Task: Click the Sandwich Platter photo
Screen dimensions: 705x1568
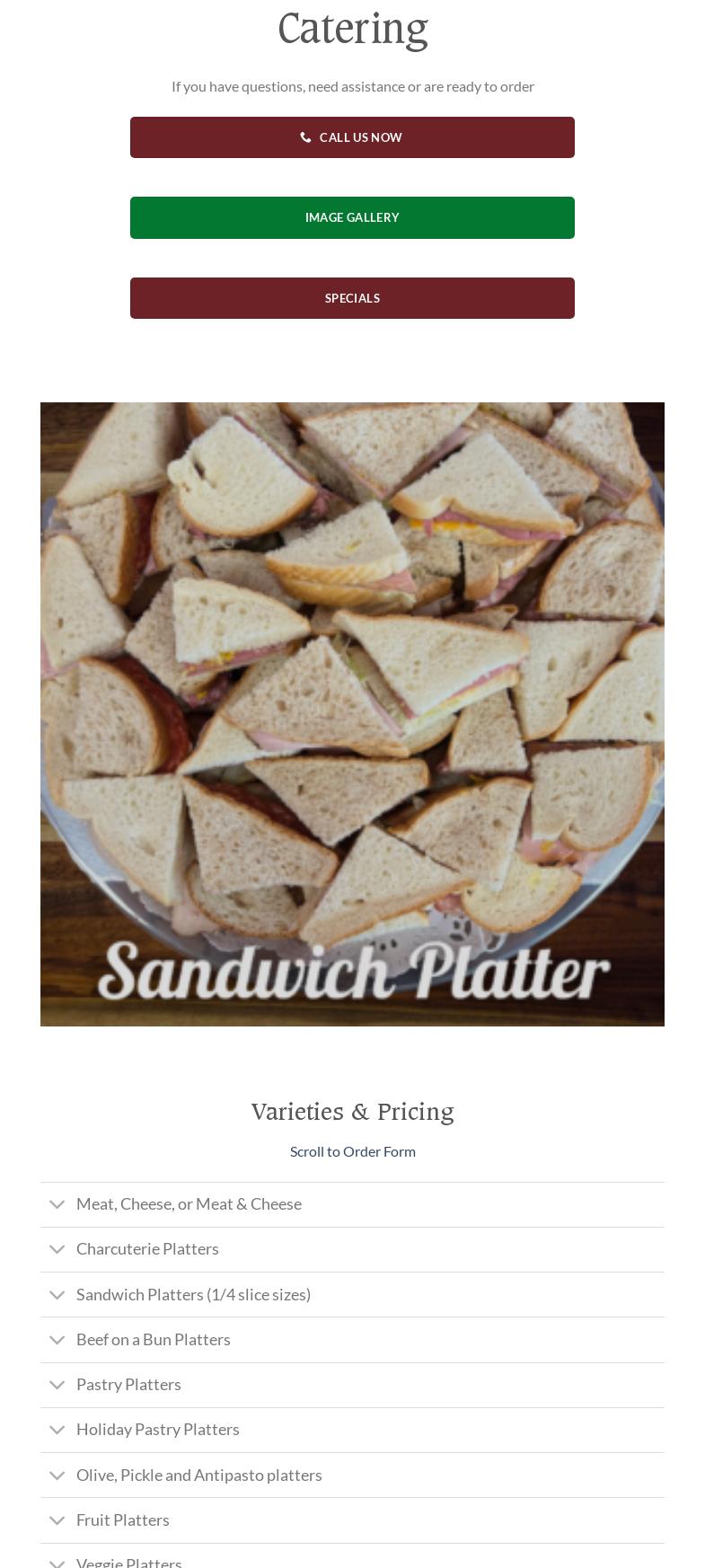Action: 352,714
